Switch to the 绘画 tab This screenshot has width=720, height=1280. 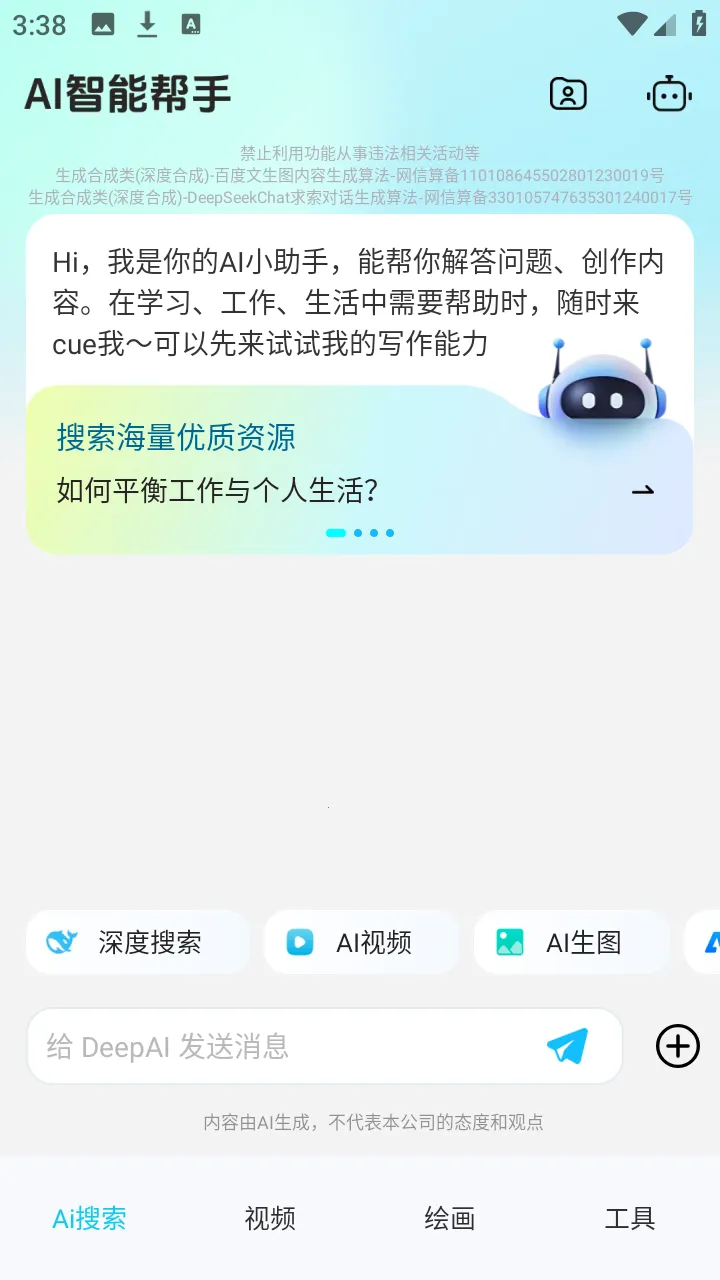[449, 1218]
